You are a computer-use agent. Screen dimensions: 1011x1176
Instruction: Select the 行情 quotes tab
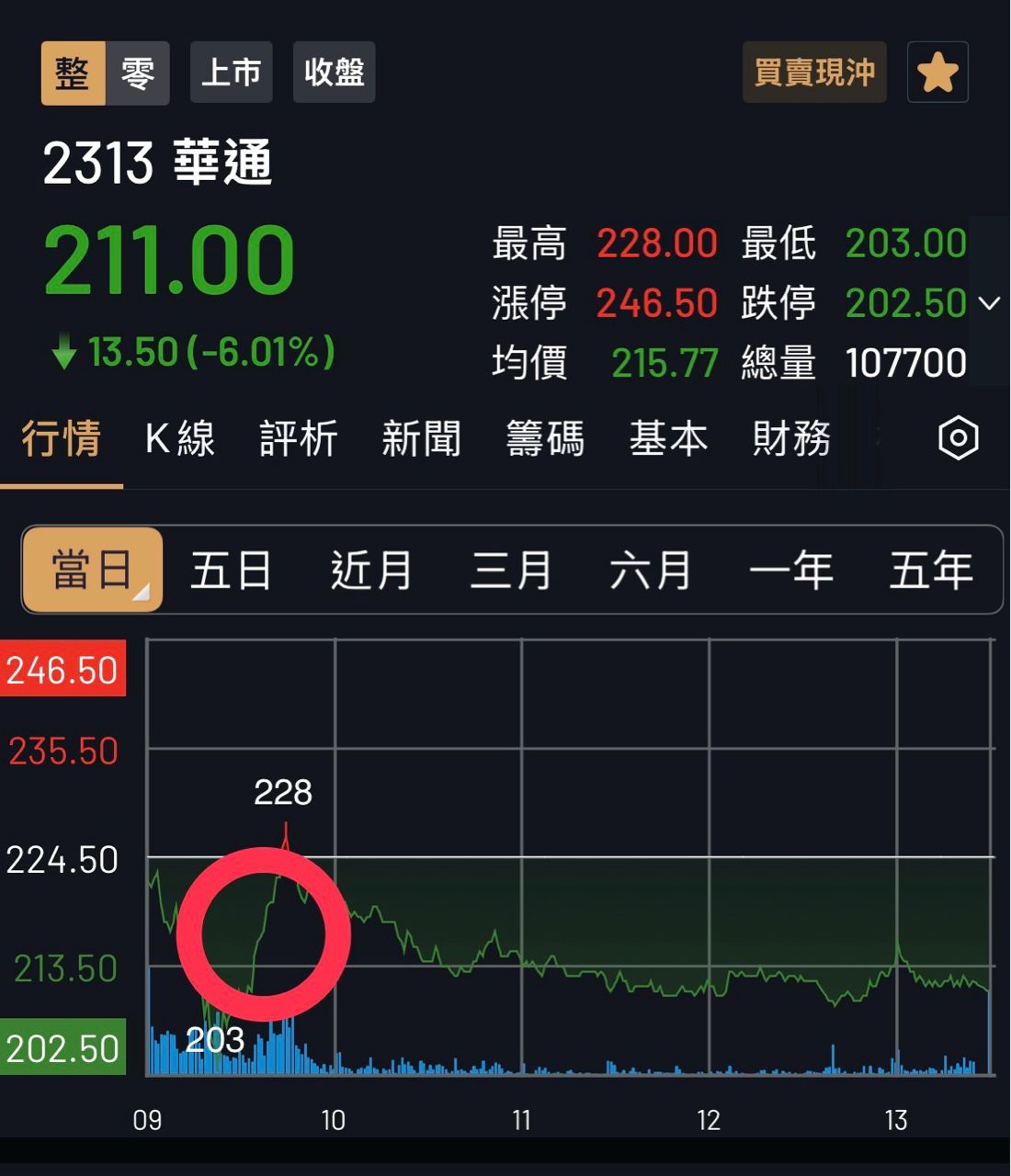pyautogui.click(x=61, y=439)
